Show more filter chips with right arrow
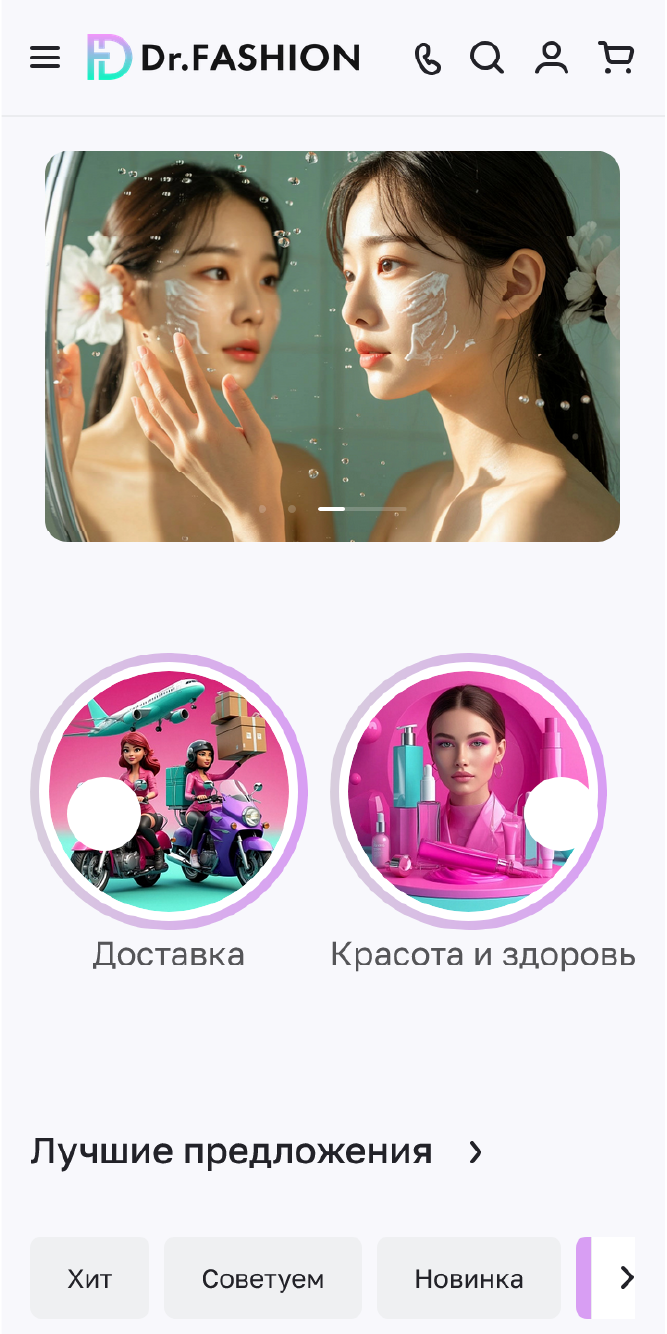Screen dimensions: 667x1334 [626, 1277]
